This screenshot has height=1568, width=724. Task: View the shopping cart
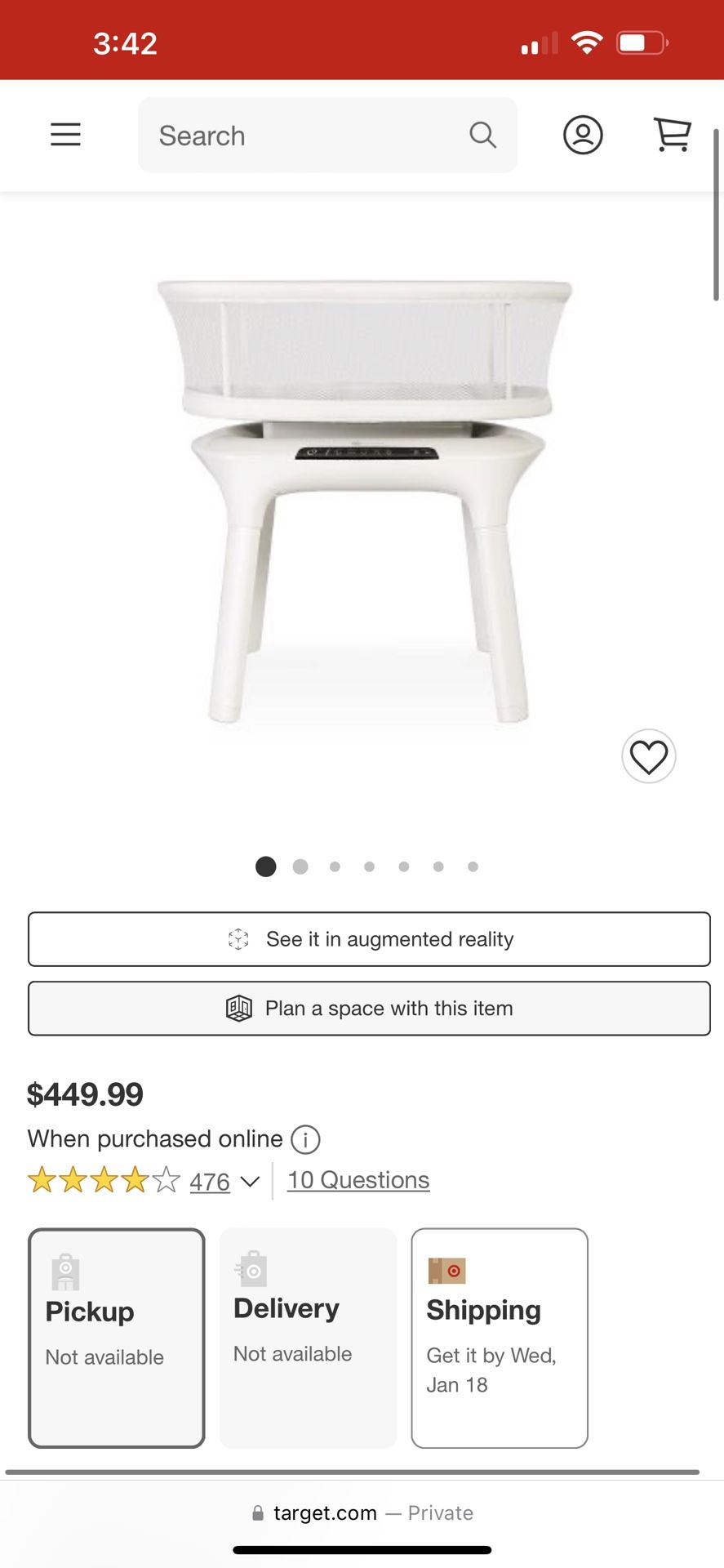[x=672, y=135]
